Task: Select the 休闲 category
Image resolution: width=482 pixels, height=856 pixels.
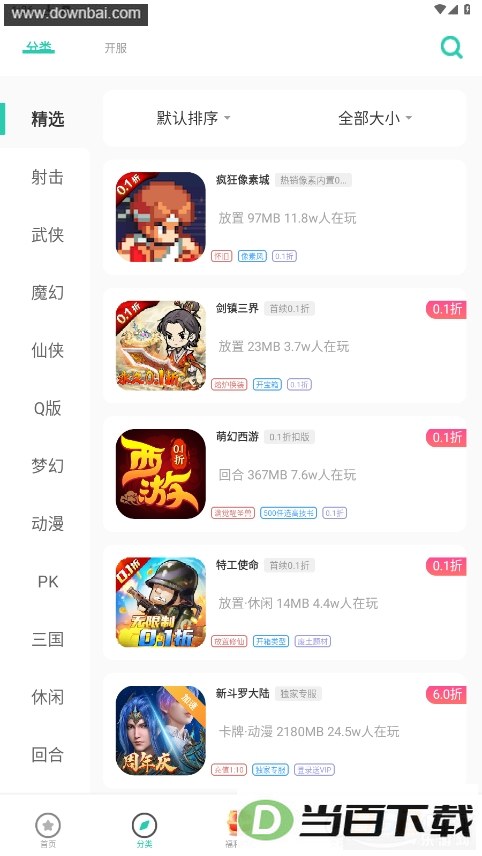Action: [47, 697]
